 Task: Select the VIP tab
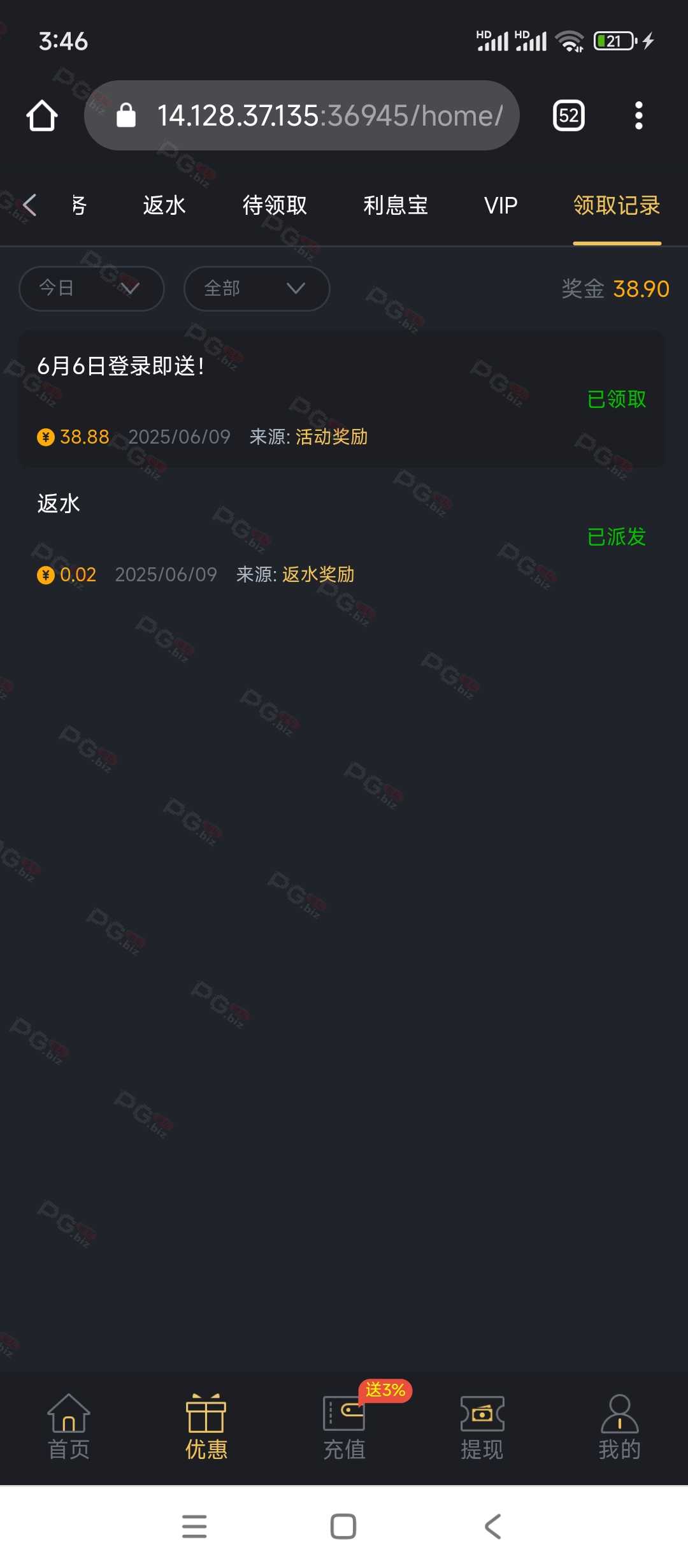click(501, 205)
